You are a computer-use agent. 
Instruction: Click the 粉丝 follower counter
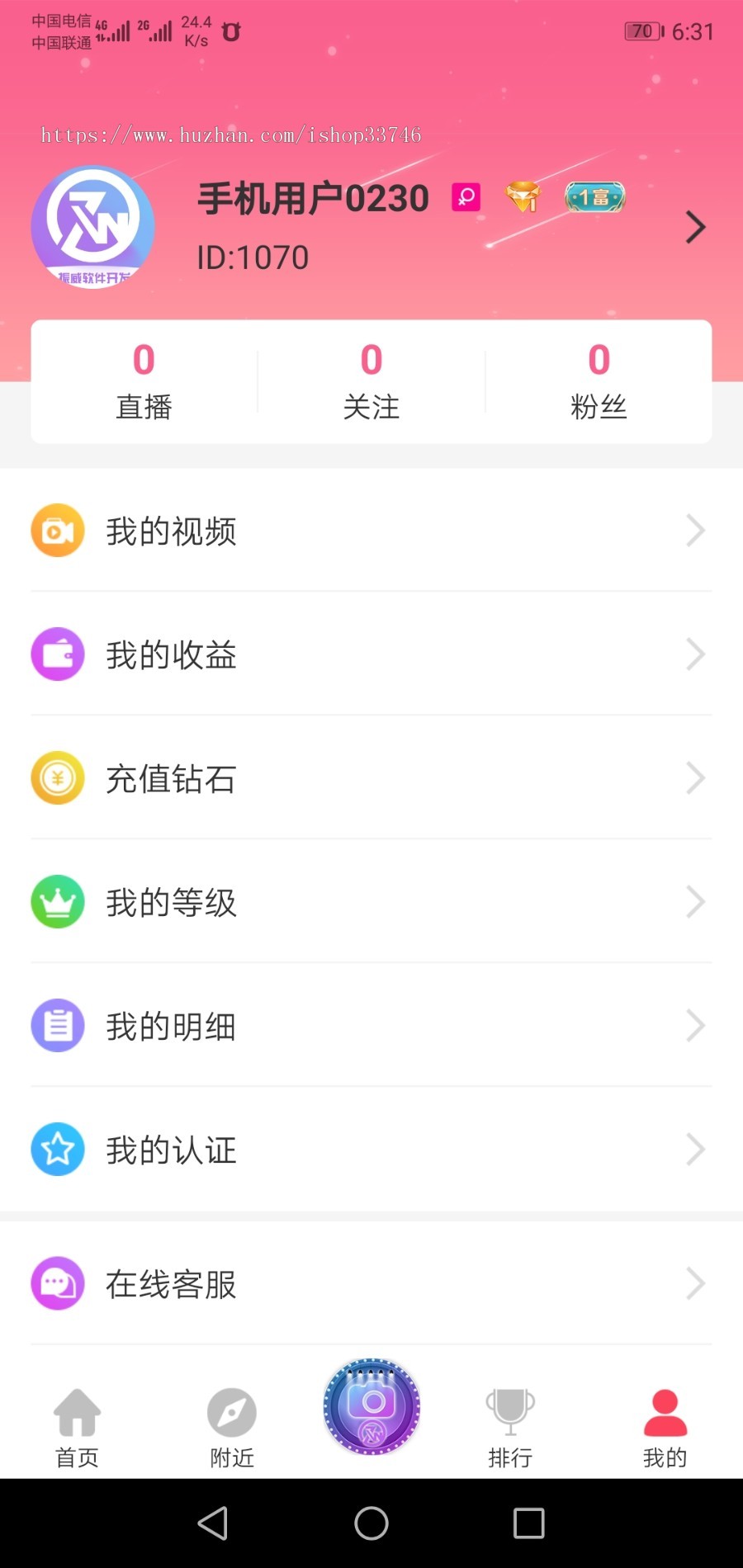click(598, 380)
